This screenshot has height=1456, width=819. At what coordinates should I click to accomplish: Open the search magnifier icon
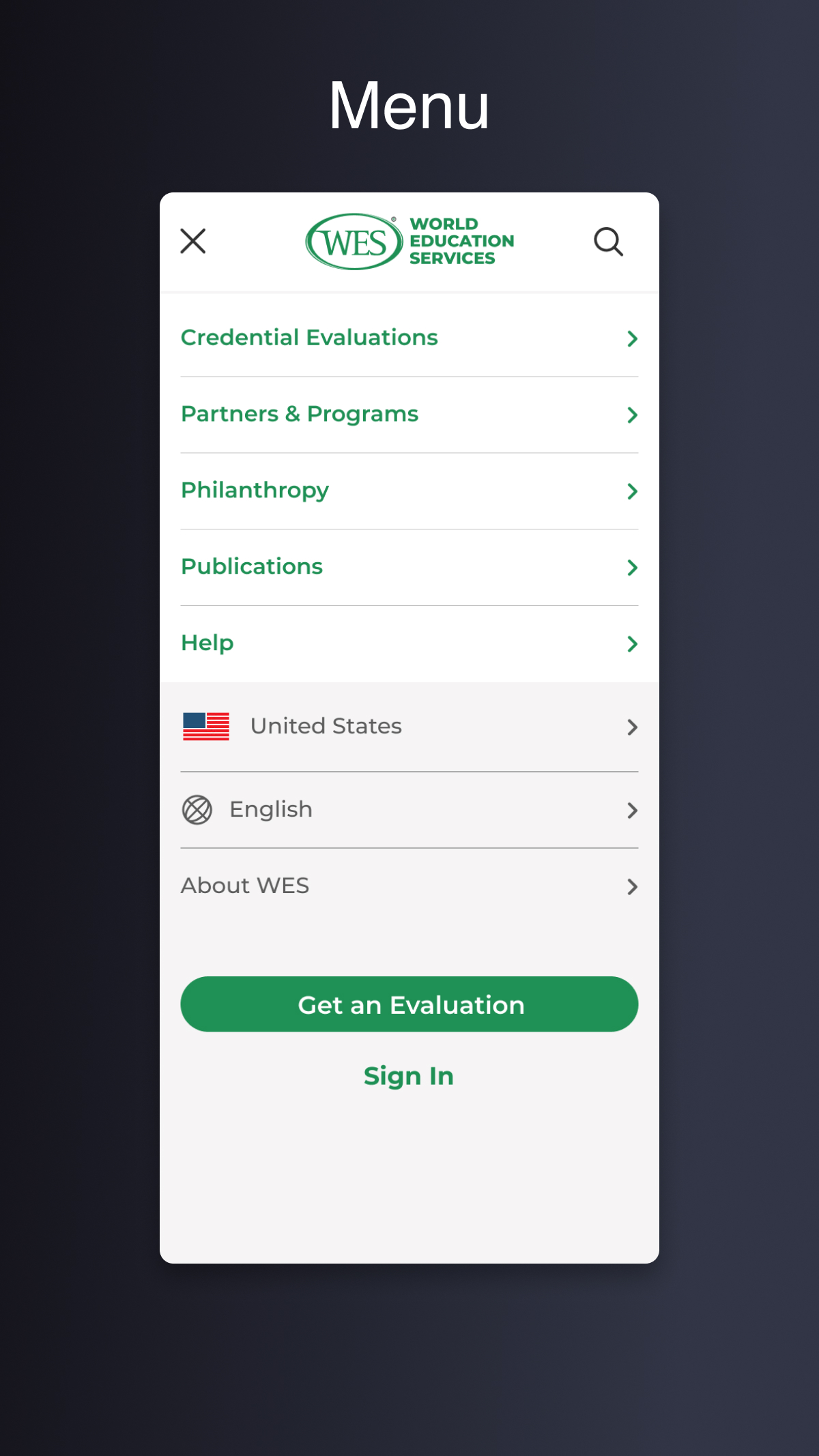pos(608,242)
